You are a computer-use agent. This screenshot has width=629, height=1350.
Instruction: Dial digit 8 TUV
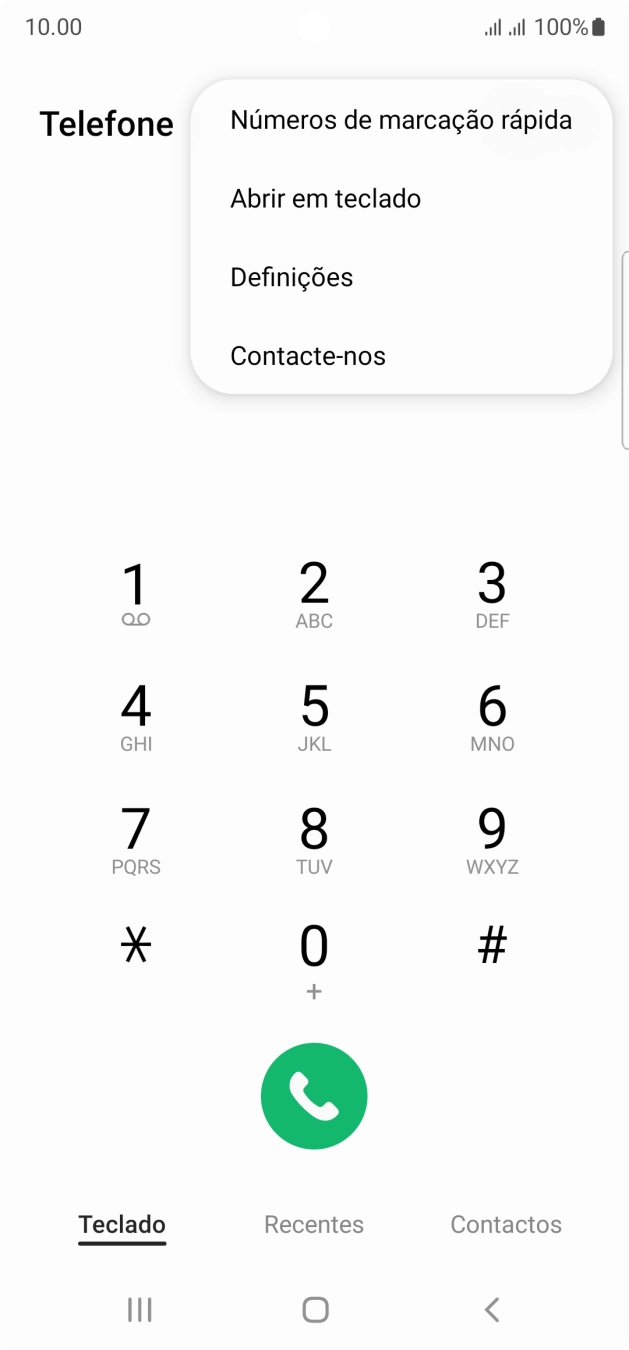[x=314, y=840]
